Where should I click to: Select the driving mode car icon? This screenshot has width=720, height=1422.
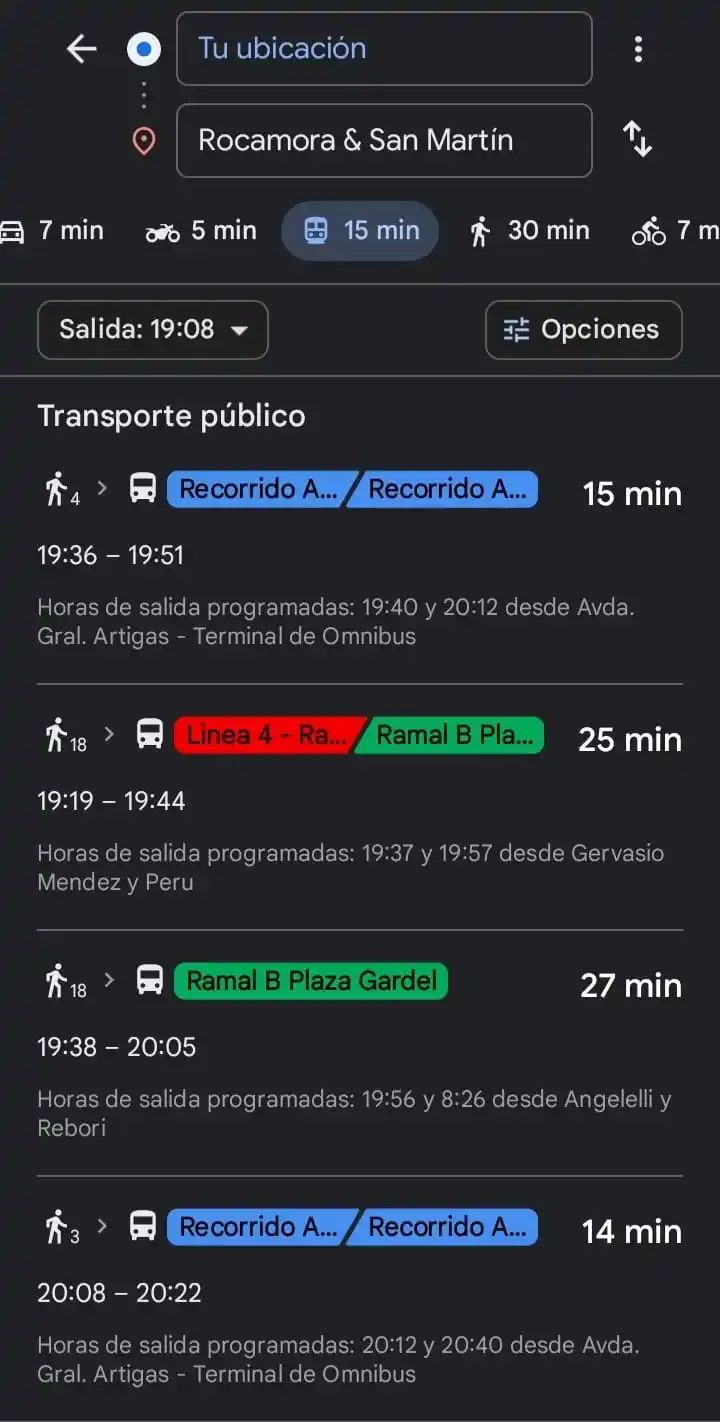pos(11,230)
